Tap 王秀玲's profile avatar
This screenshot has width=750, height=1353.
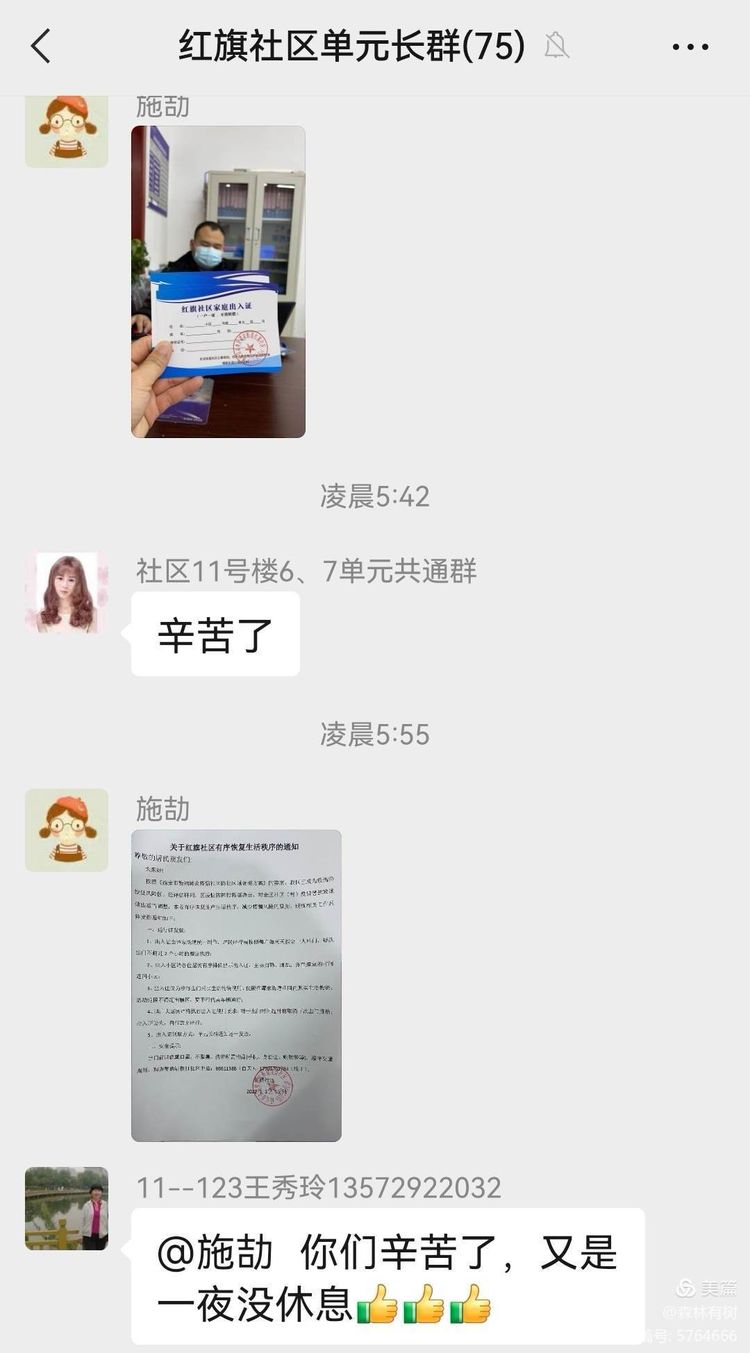coord(66,1208)
